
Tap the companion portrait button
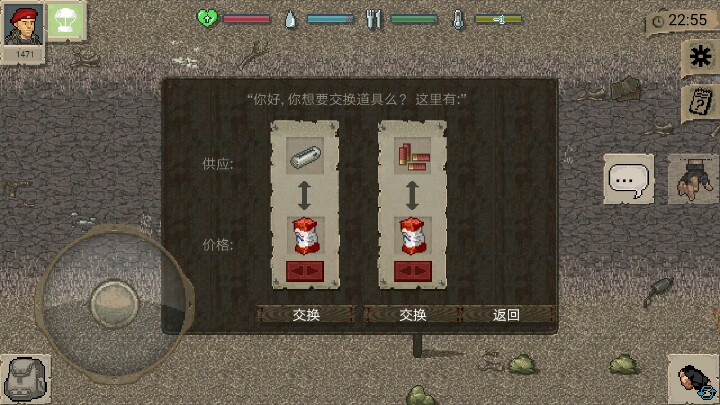pyautogui.click(x=692, y=379)
